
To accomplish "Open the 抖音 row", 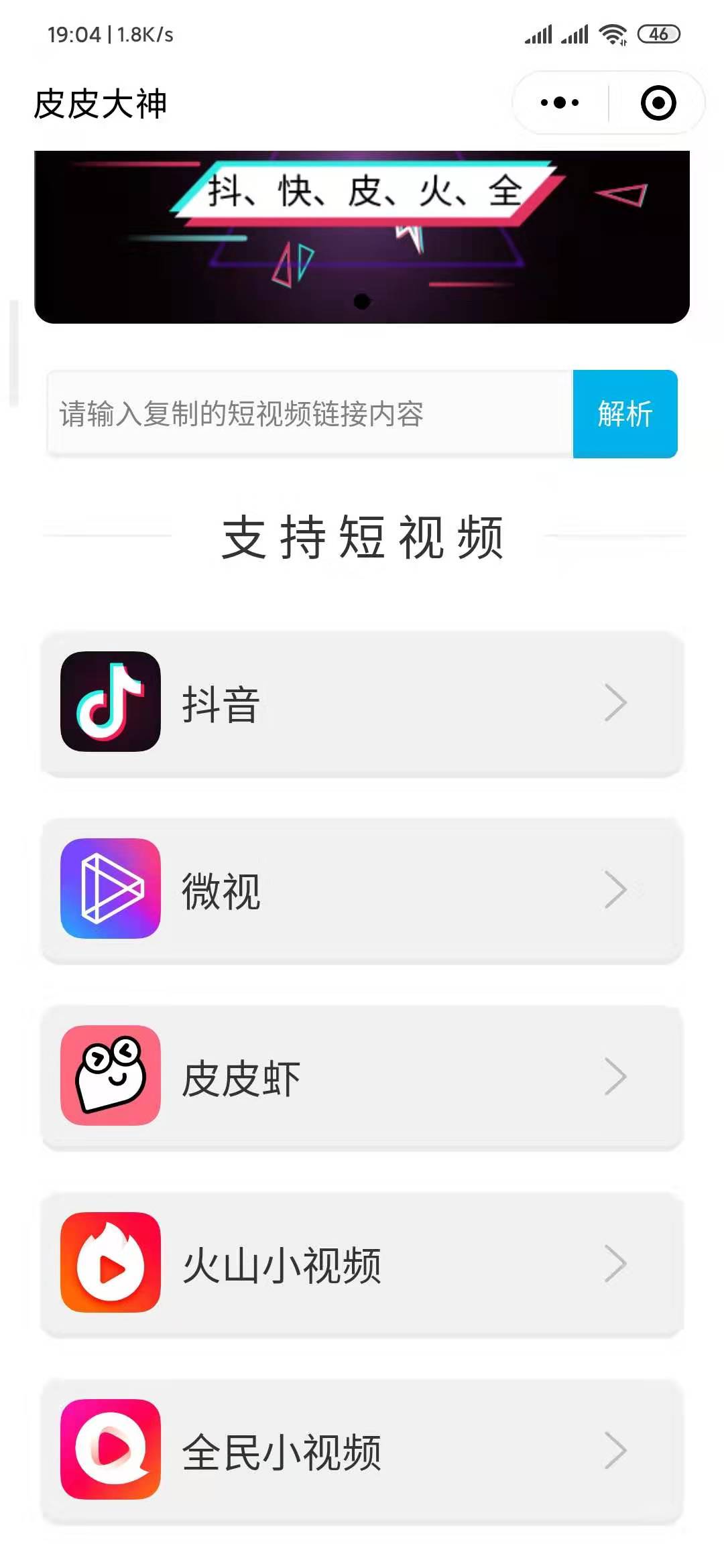I will pos(362,703).
